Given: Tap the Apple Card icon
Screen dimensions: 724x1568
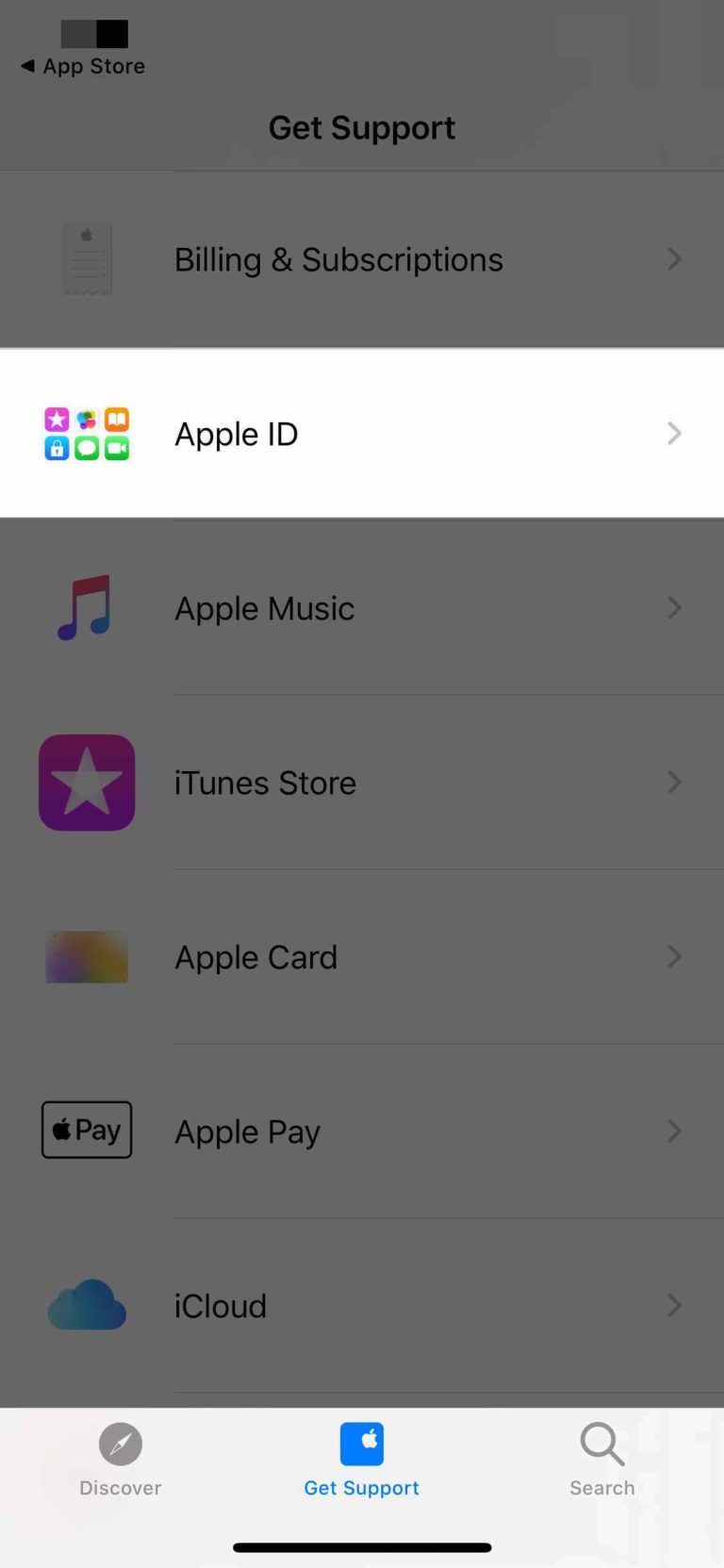Looking at the screenshot, I should (87, 956).
